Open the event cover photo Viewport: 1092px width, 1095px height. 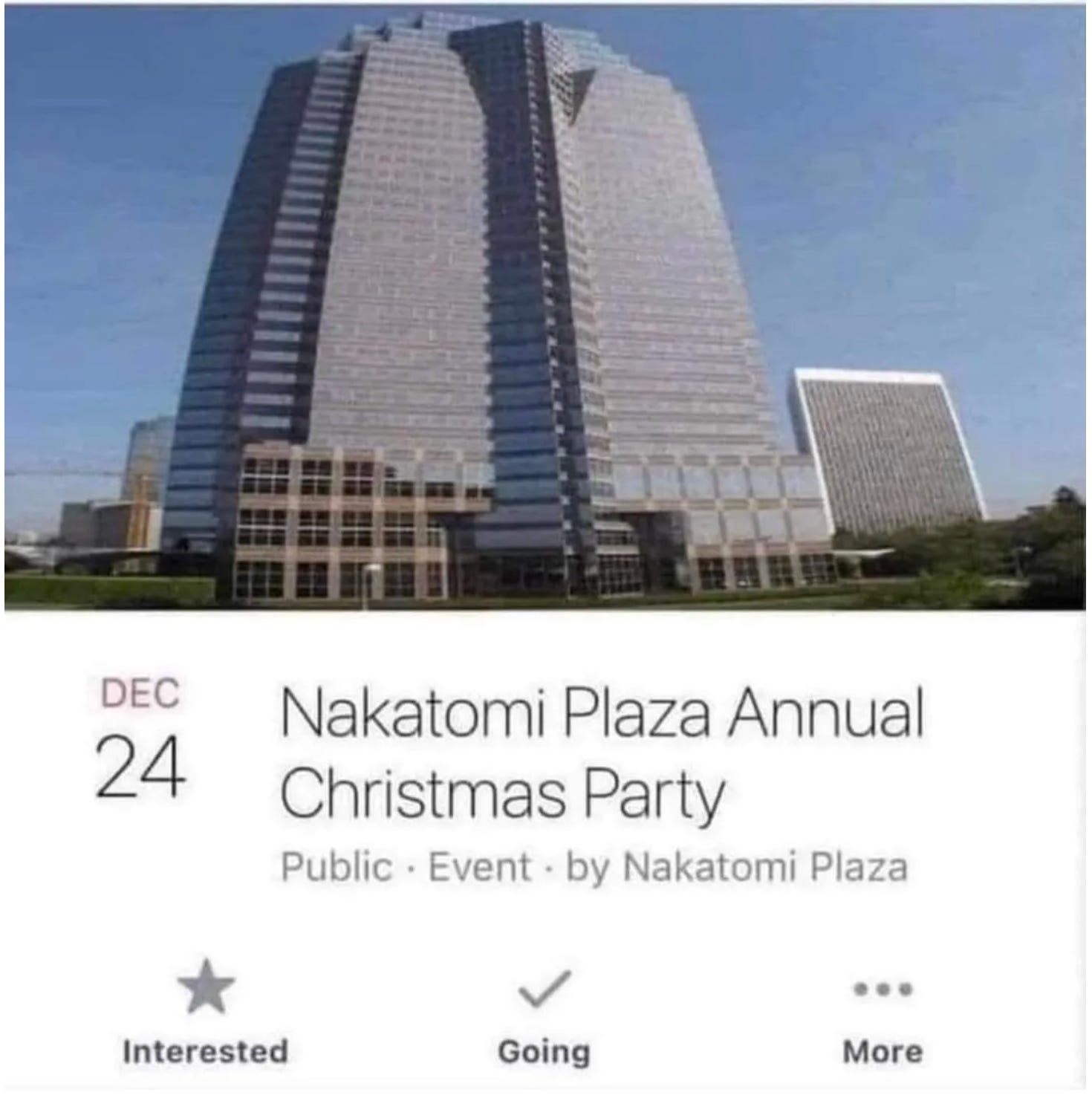point(545,308)
